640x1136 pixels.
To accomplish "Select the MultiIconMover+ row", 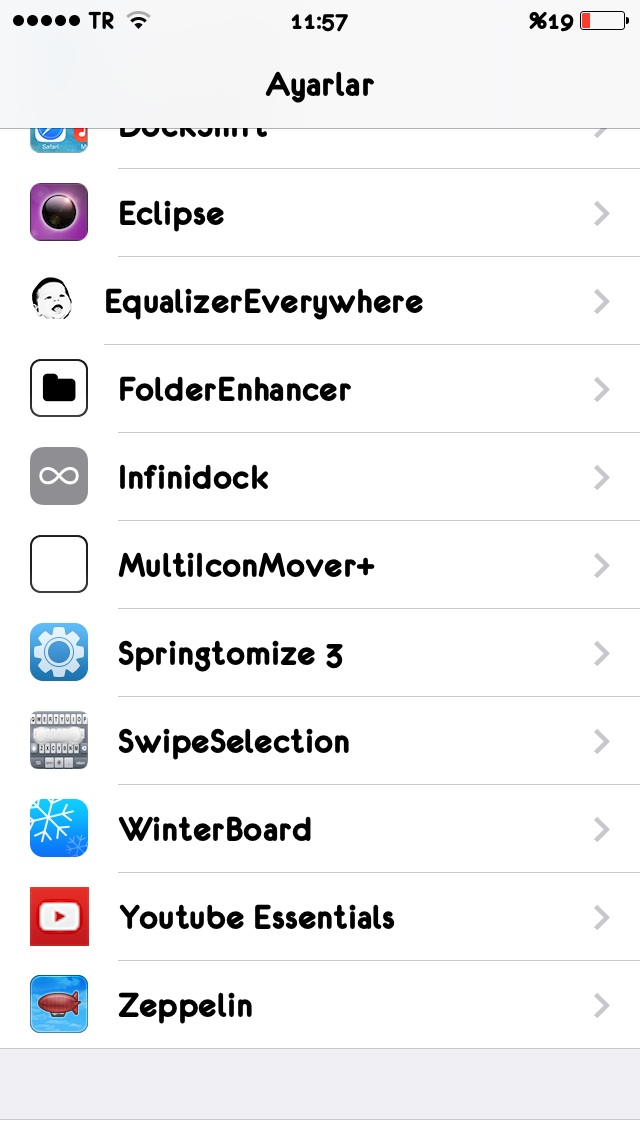I will click(x=320, y=564).
